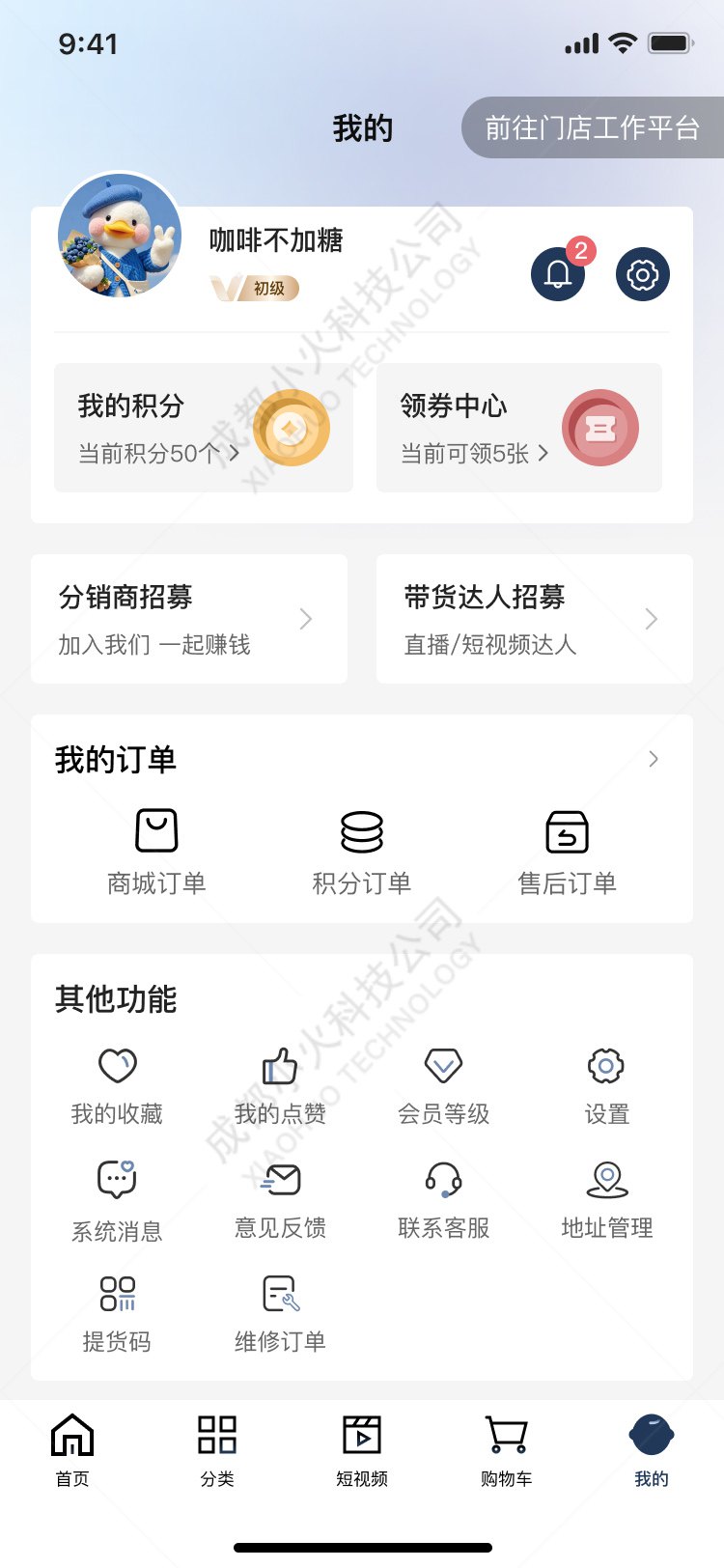The height and width of the screenshot is (1568, 724).
Task: Click the 意见反馈 envelope icon
Action: [x=279, y=1180]
